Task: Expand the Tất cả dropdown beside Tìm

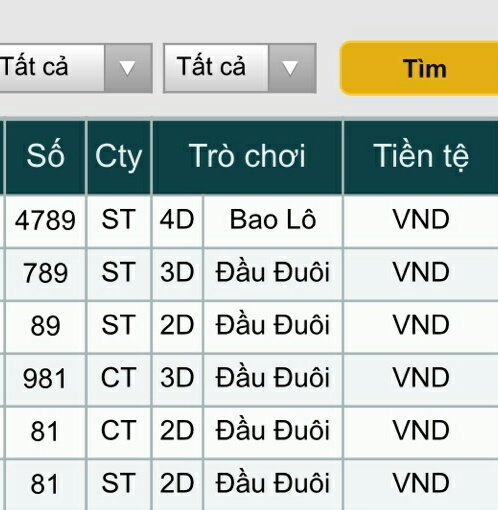Action: [240, 68]
